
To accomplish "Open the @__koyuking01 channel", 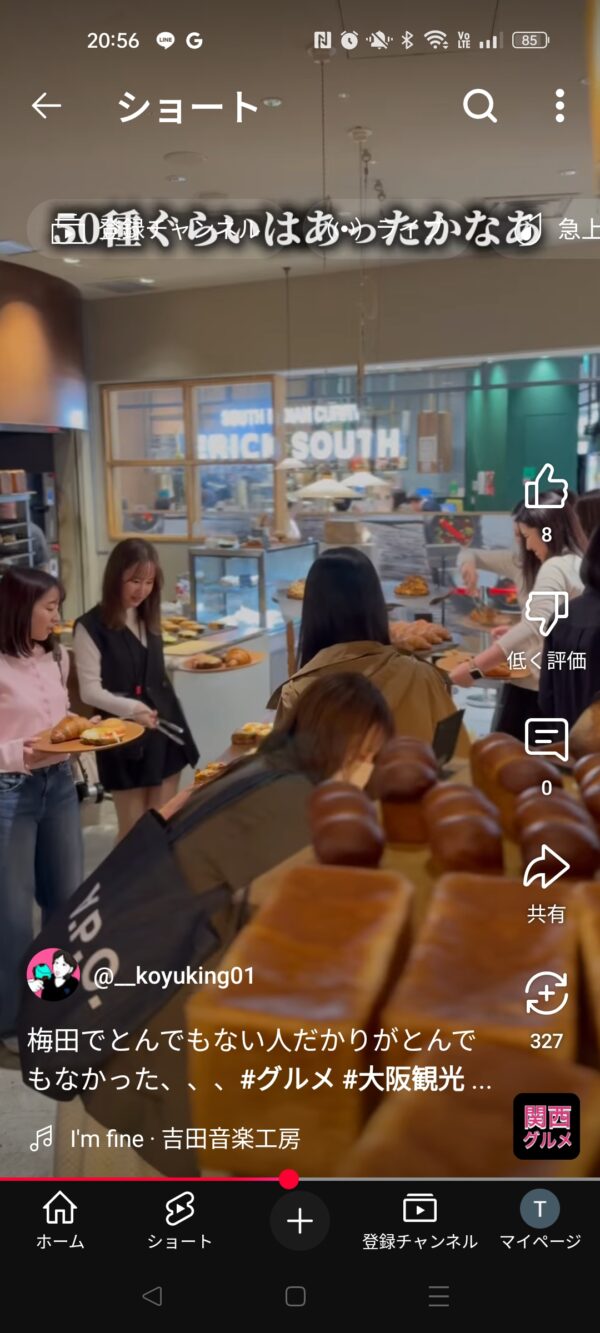I will coord(174,976).
